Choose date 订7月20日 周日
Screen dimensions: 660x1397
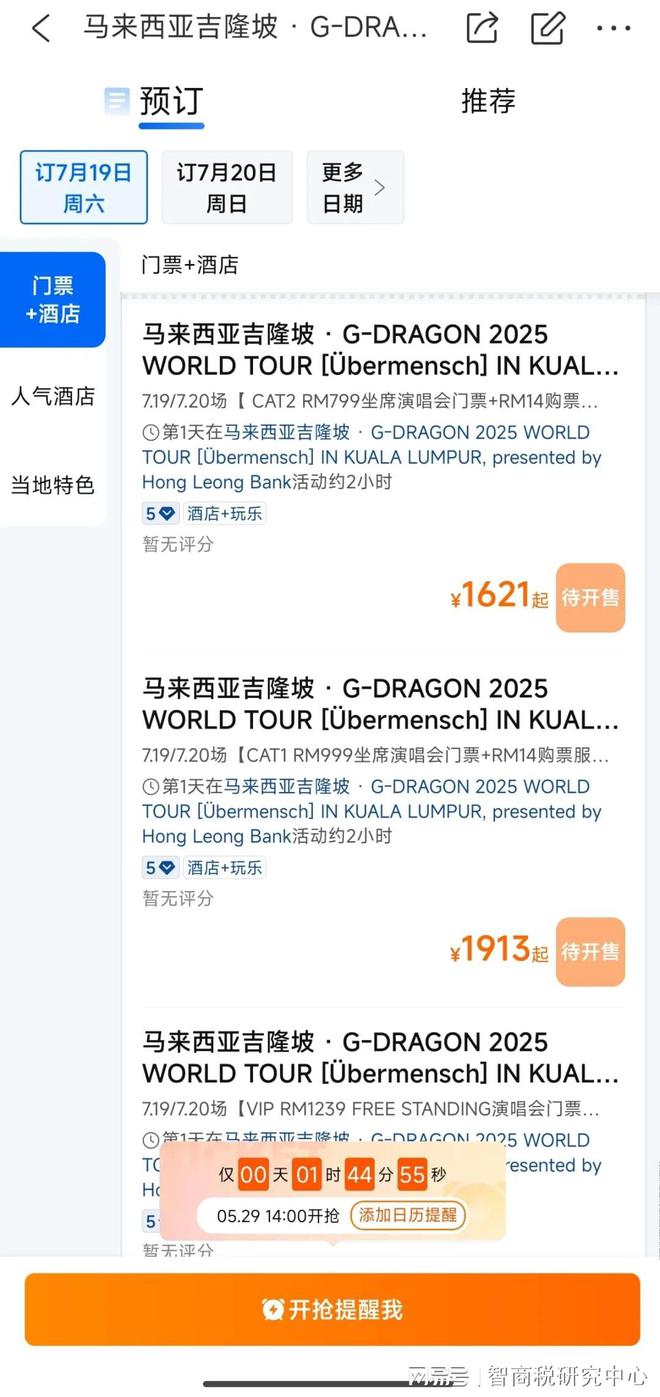click(227, 187)
